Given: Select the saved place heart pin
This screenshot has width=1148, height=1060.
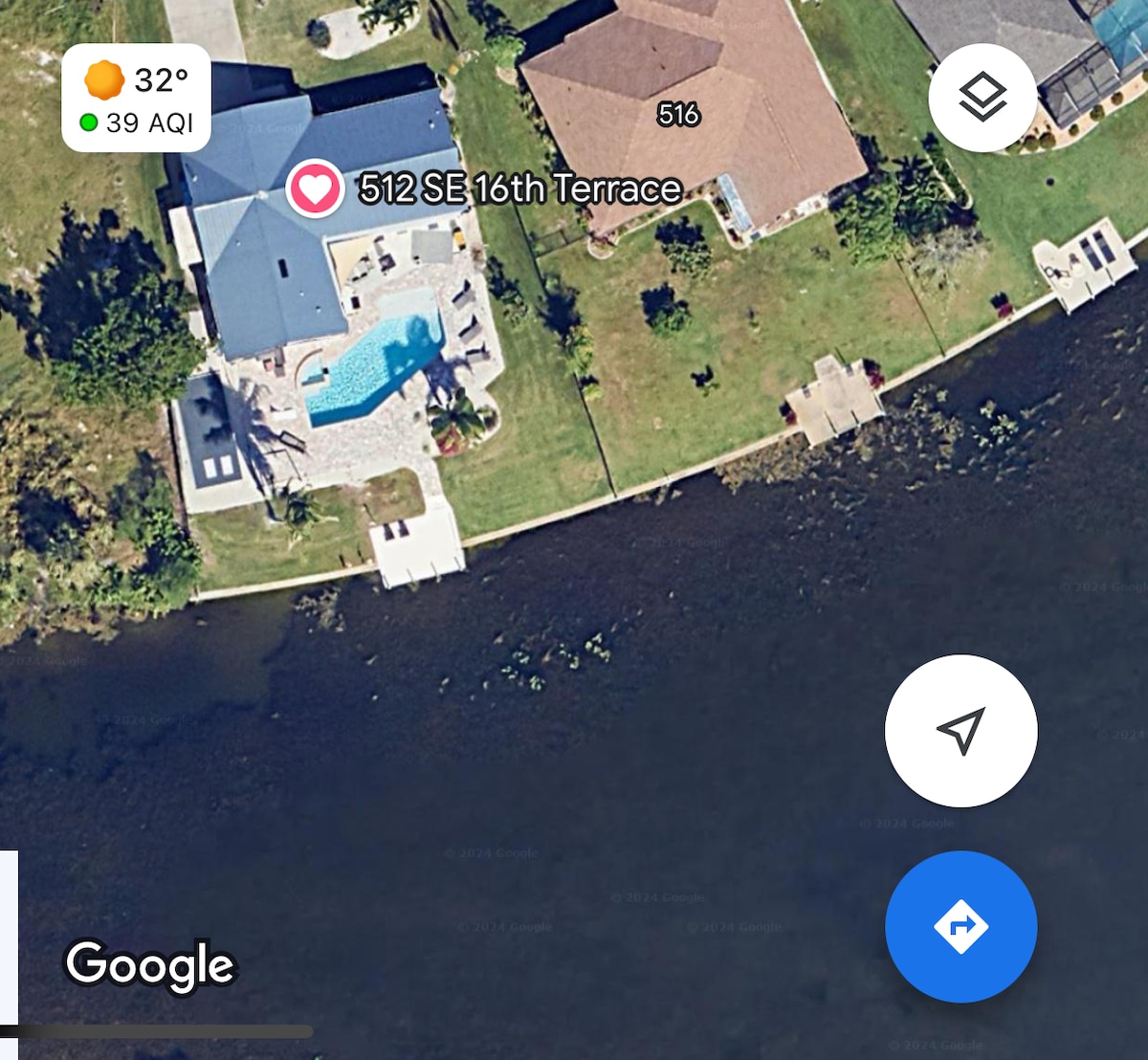Looking at the screenshot, I should click(315, 188).
